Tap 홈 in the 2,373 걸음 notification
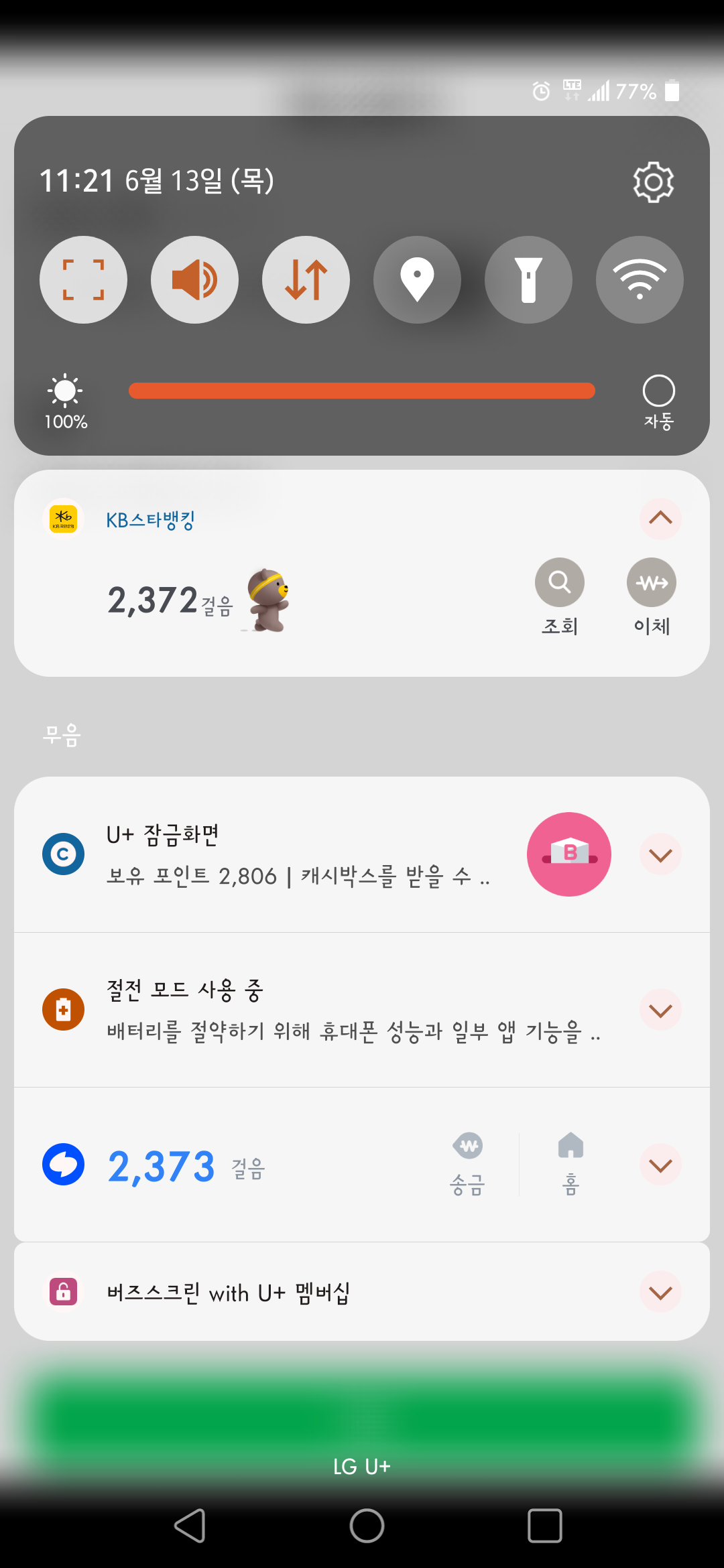This screenshot has height=1568, width=724. [570, 1164]
